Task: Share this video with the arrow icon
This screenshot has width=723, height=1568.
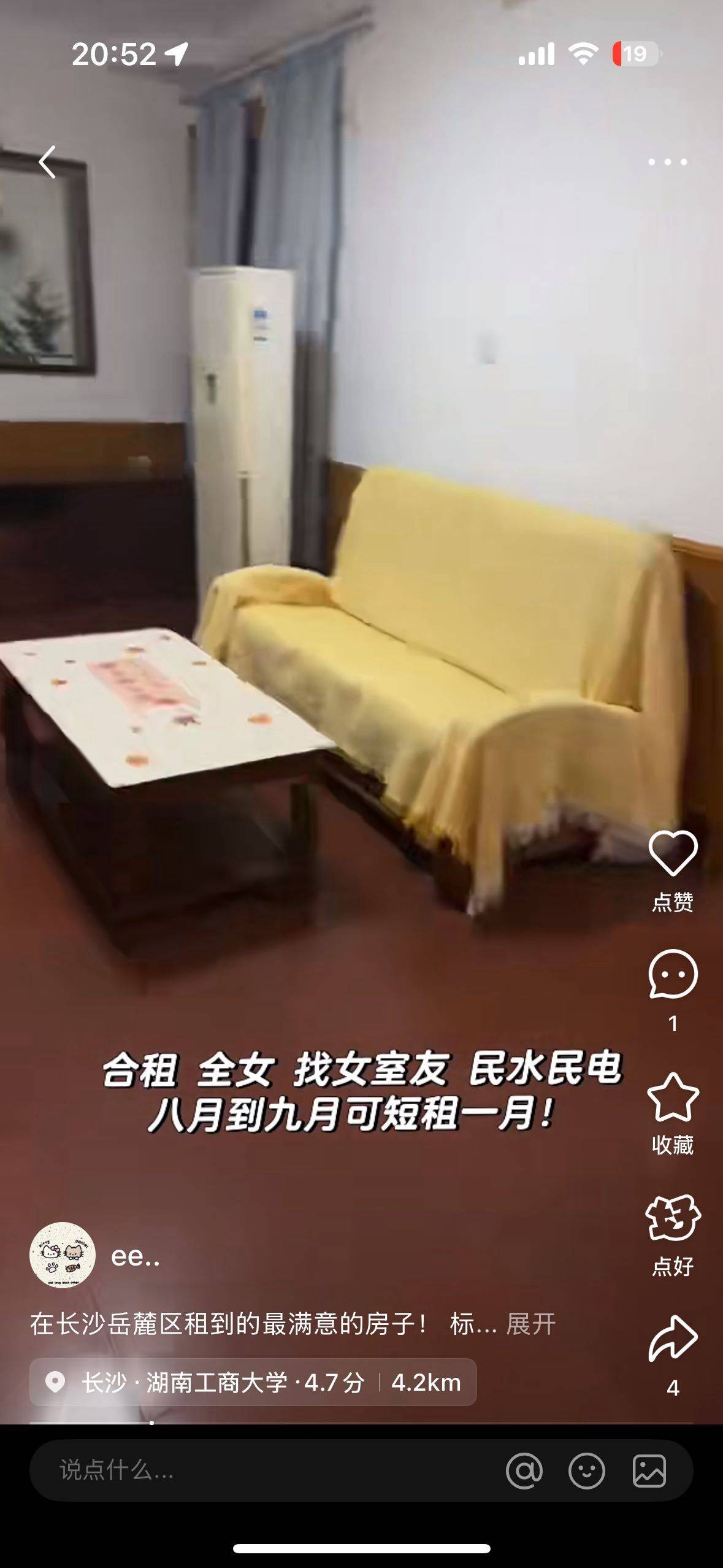Action: pyautogui.click(x=673, y=1339)
